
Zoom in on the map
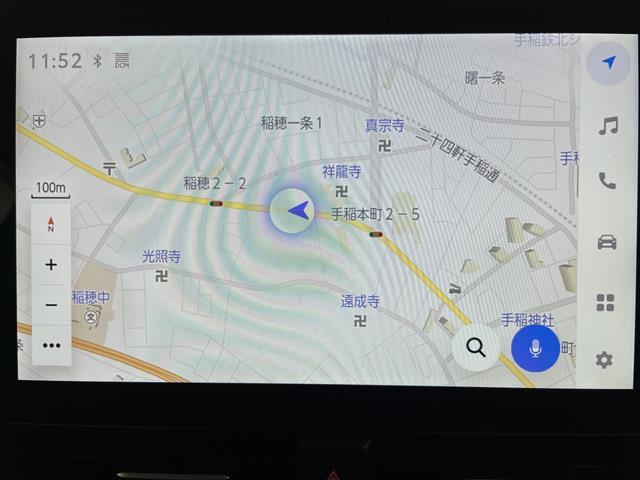51,265
